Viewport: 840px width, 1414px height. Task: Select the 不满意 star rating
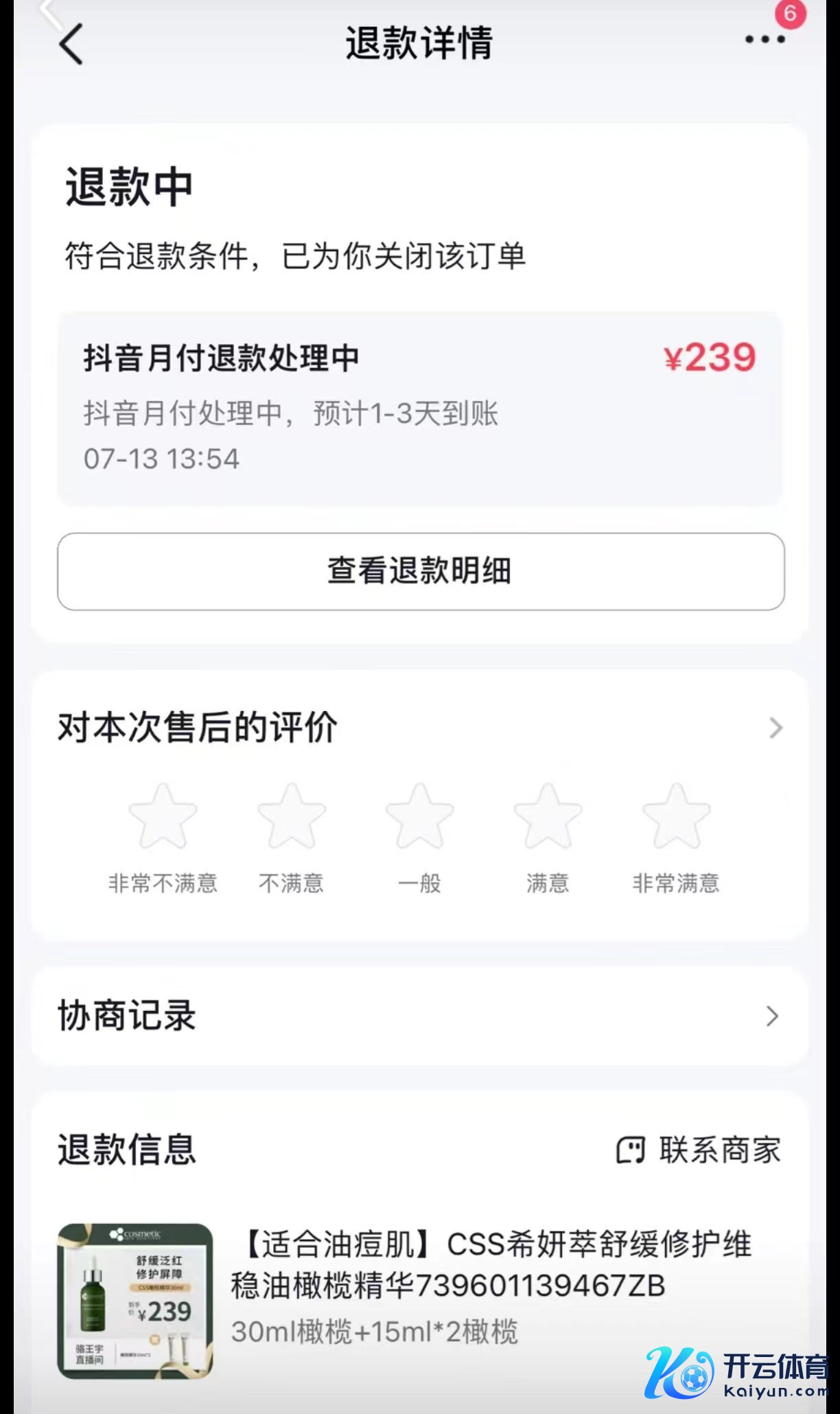pyautogui.click(x=291, y=817)
